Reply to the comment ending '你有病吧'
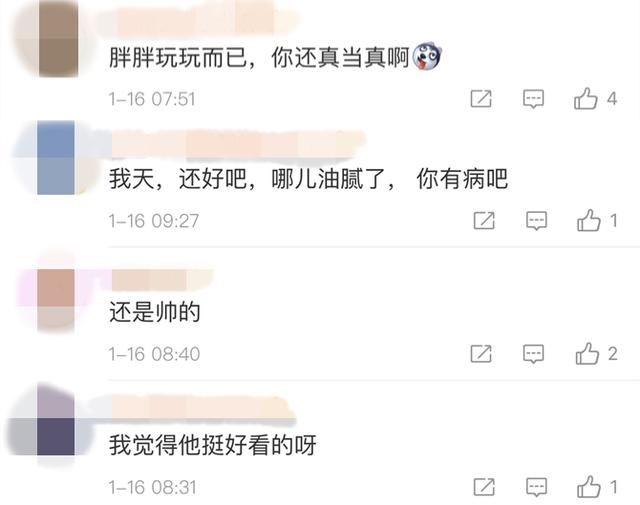The width and height of the screenshot is (640, 505). pyautogui.click(x=537, y=221)
